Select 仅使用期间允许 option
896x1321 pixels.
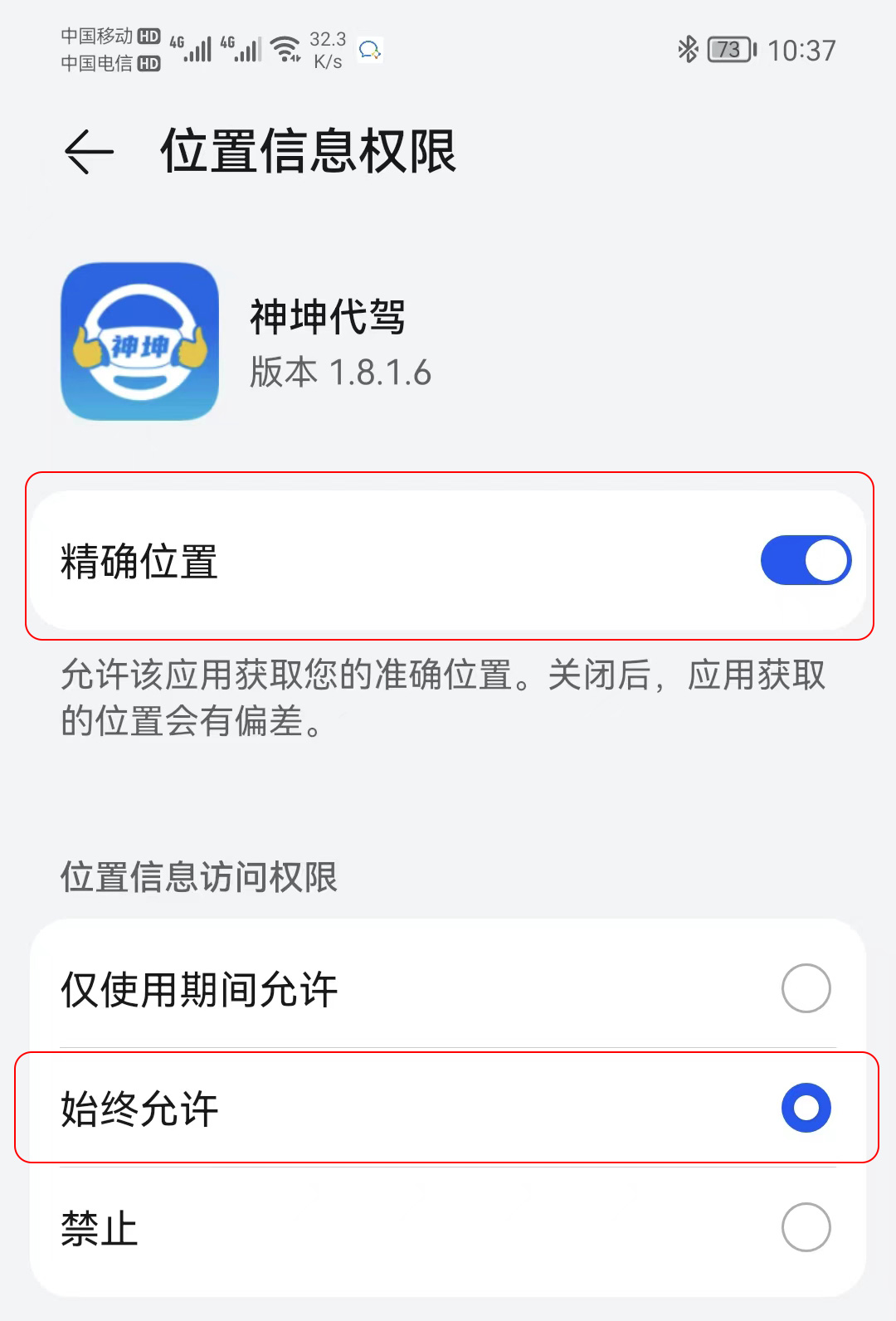806,988
